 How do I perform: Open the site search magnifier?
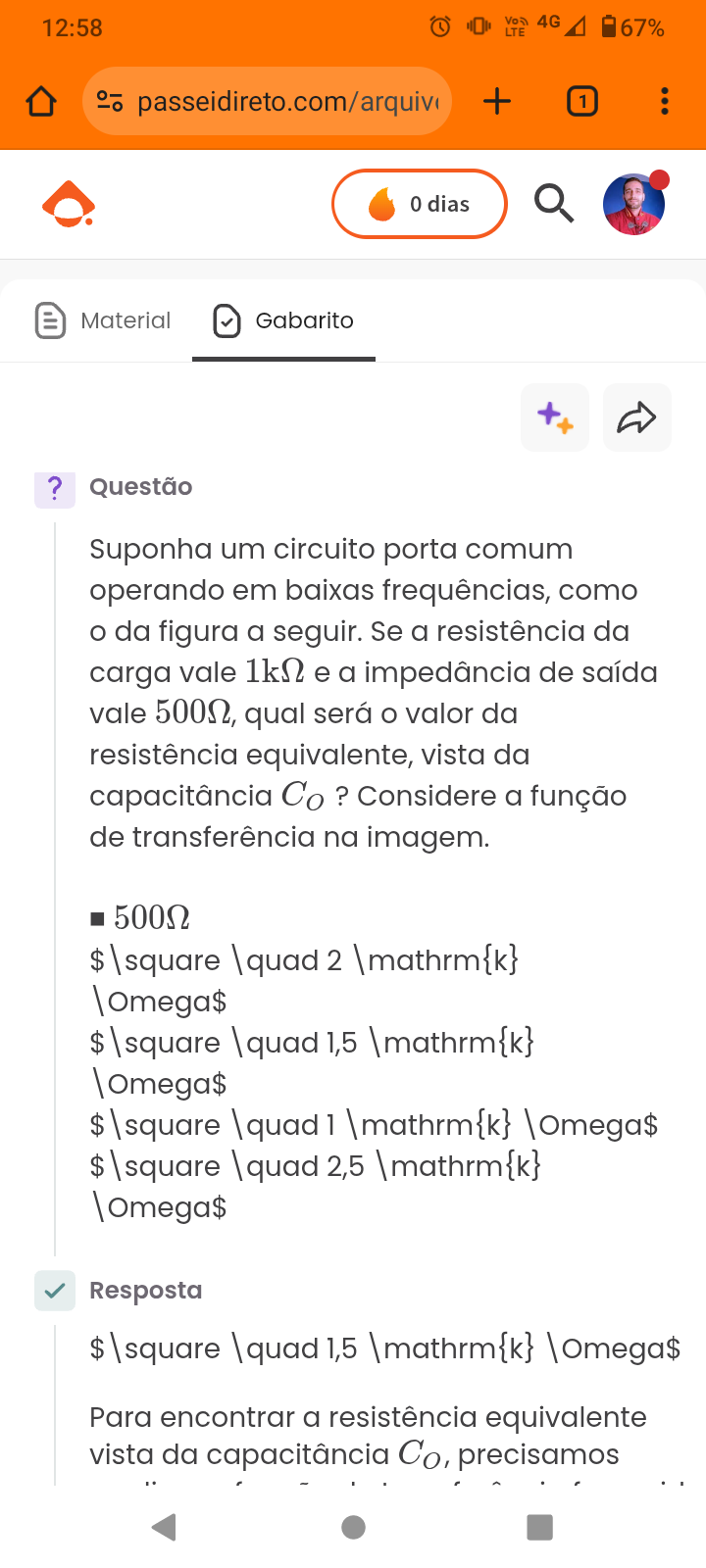554,204
